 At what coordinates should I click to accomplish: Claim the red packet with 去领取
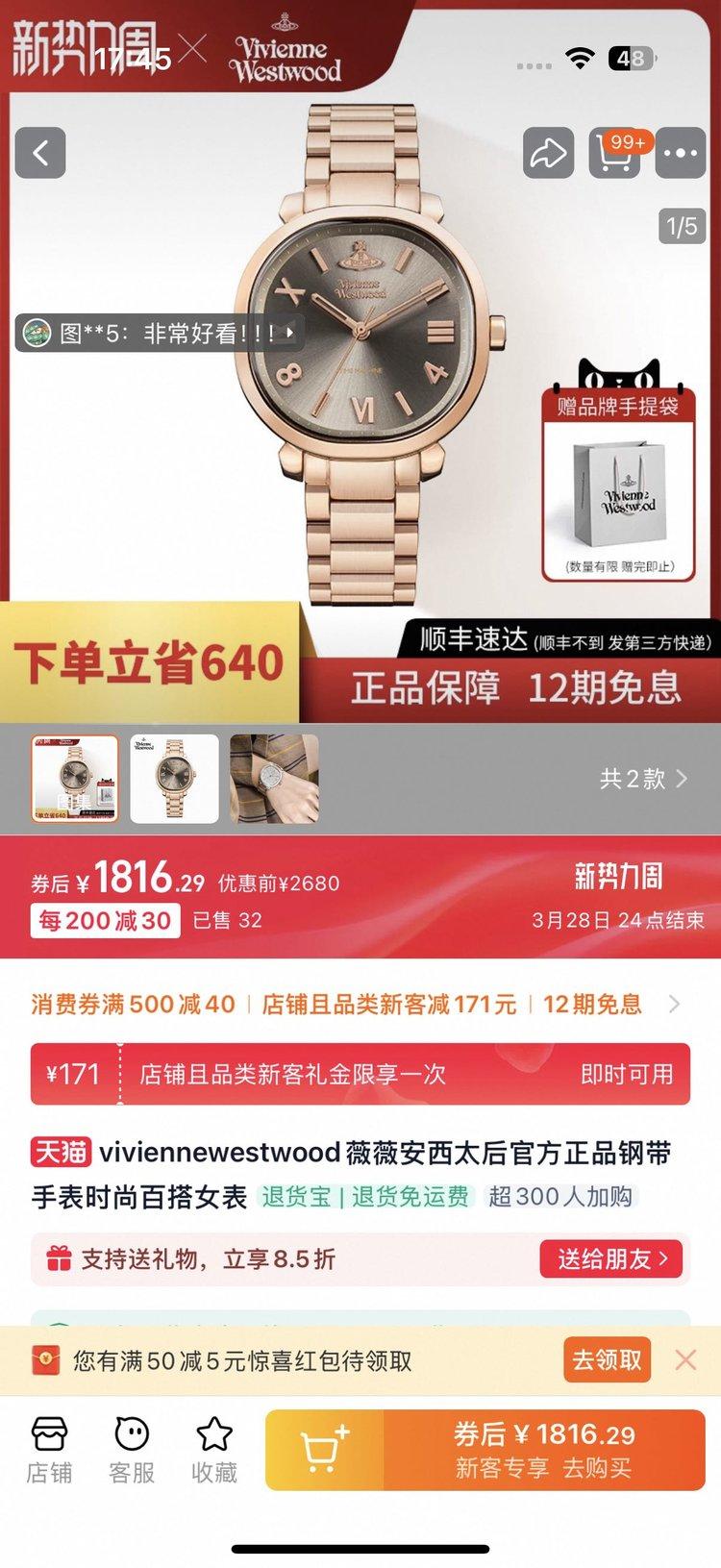pyautogui.click(x=607, y=1359)
